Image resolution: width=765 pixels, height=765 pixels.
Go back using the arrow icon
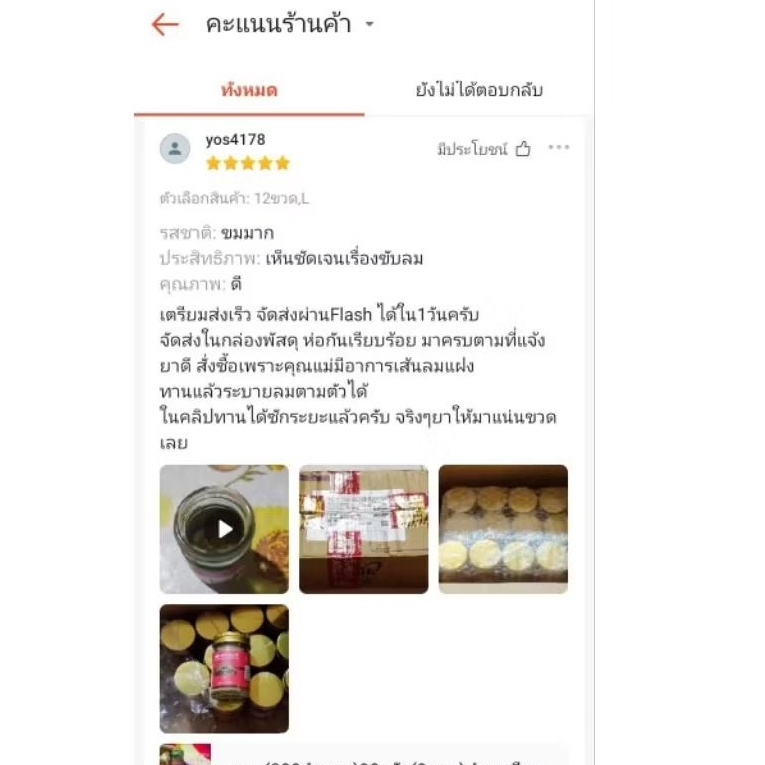(x=165, y=24)
